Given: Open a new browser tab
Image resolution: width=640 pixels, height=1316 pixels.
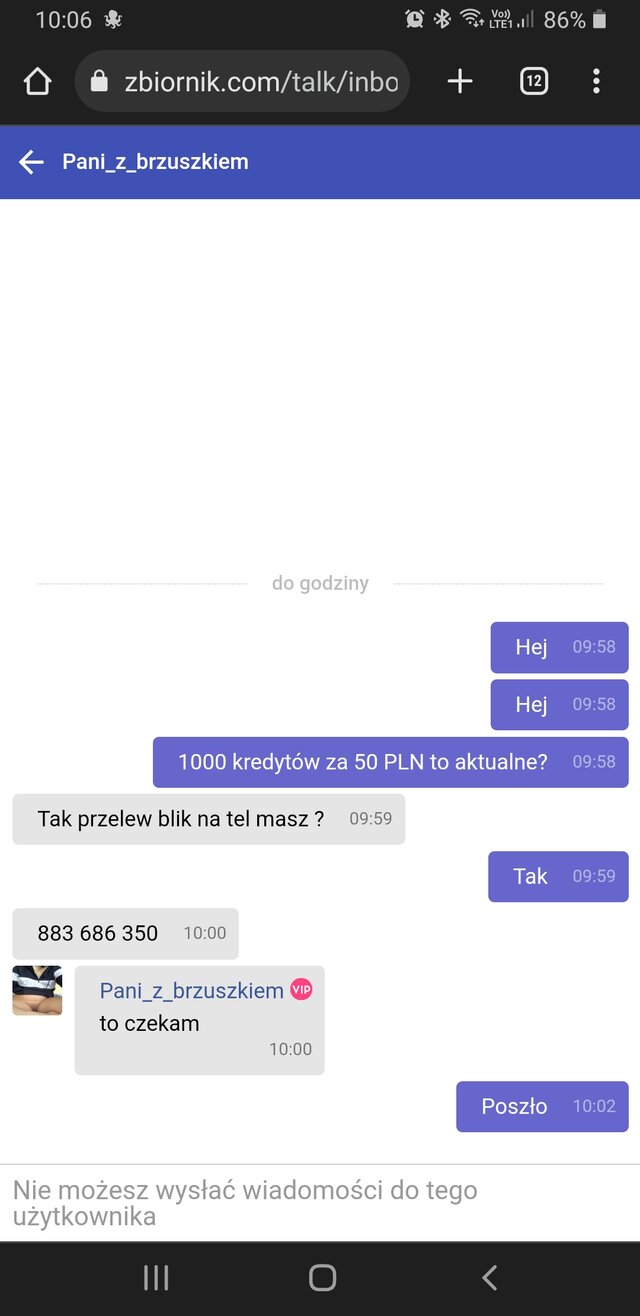Looking at the screenshot, I should (x=460, y=81).
